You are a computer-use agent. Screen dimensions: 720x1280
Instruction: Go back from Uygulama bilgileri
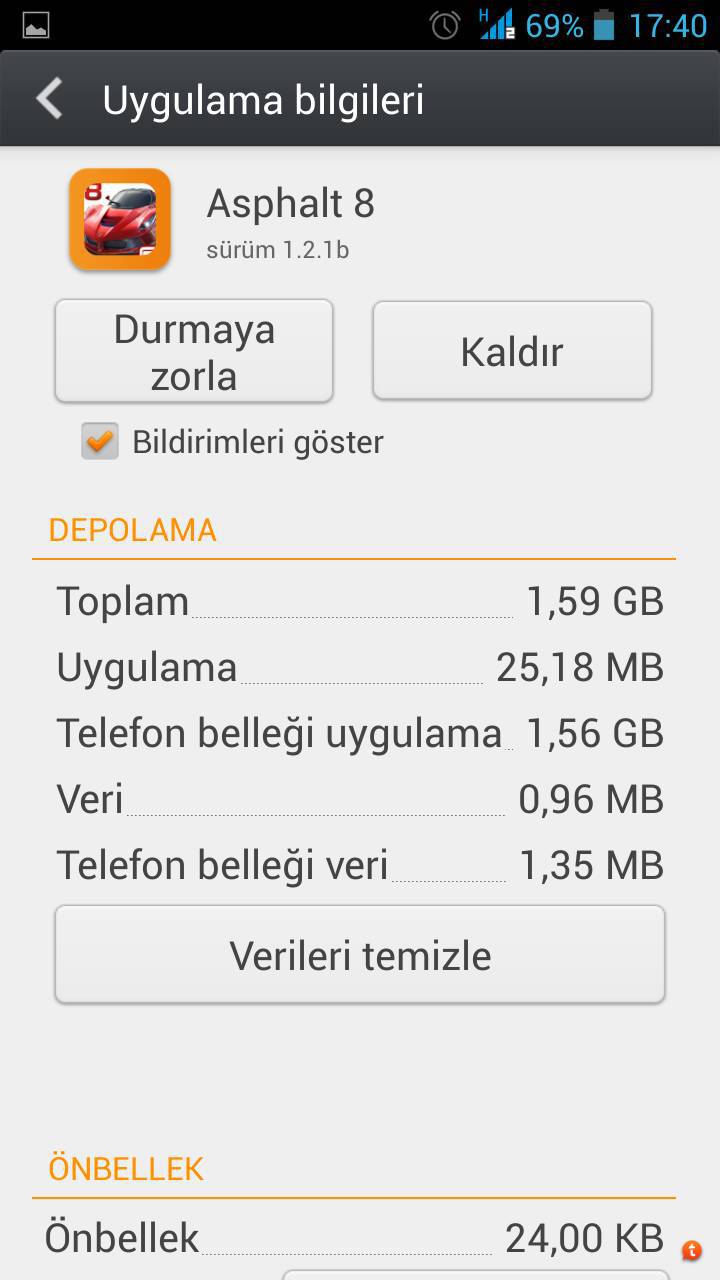[50, 100]
